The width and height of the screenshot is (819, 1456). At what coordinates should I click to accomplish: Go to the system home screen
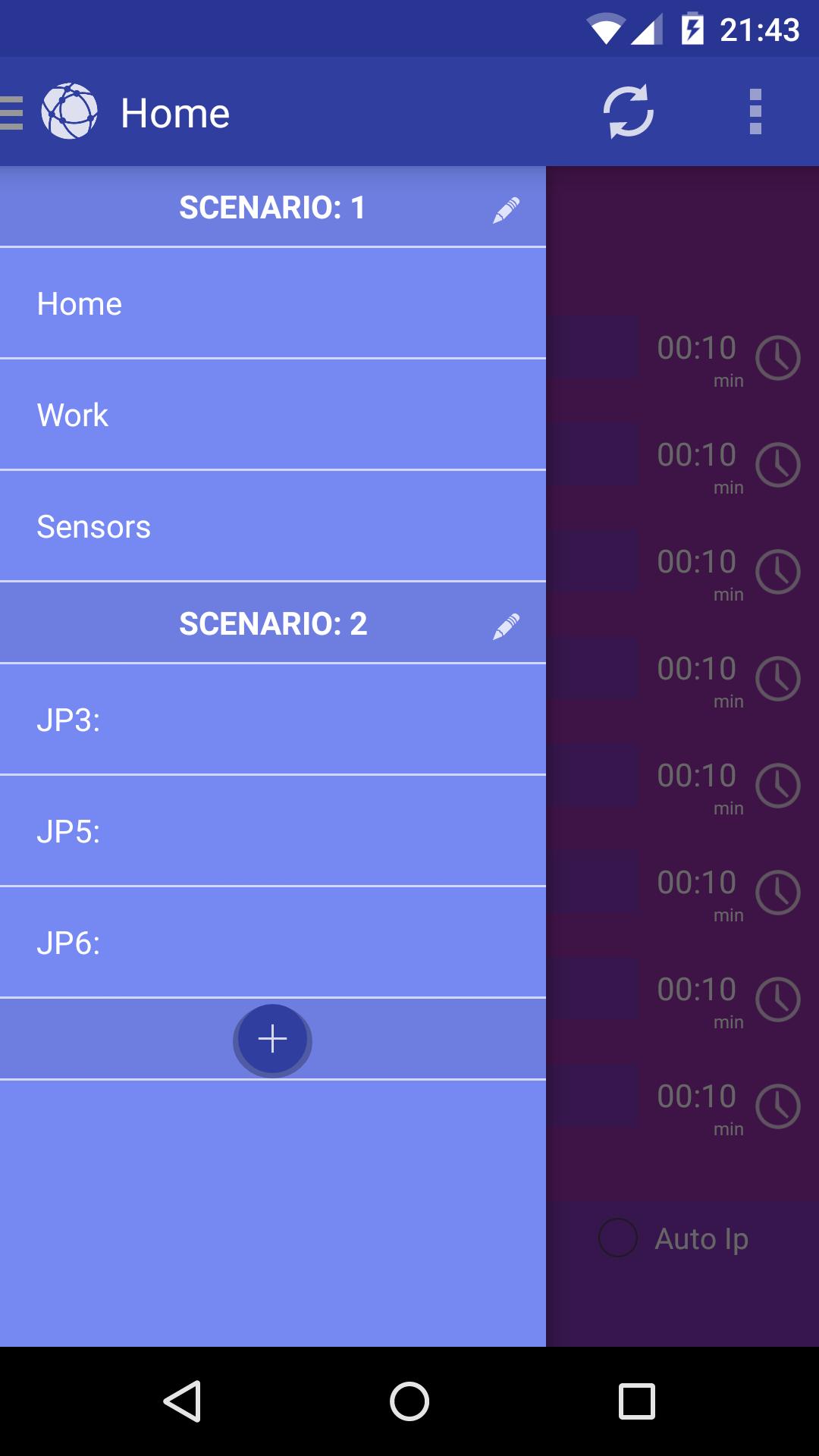point(409,1401)
